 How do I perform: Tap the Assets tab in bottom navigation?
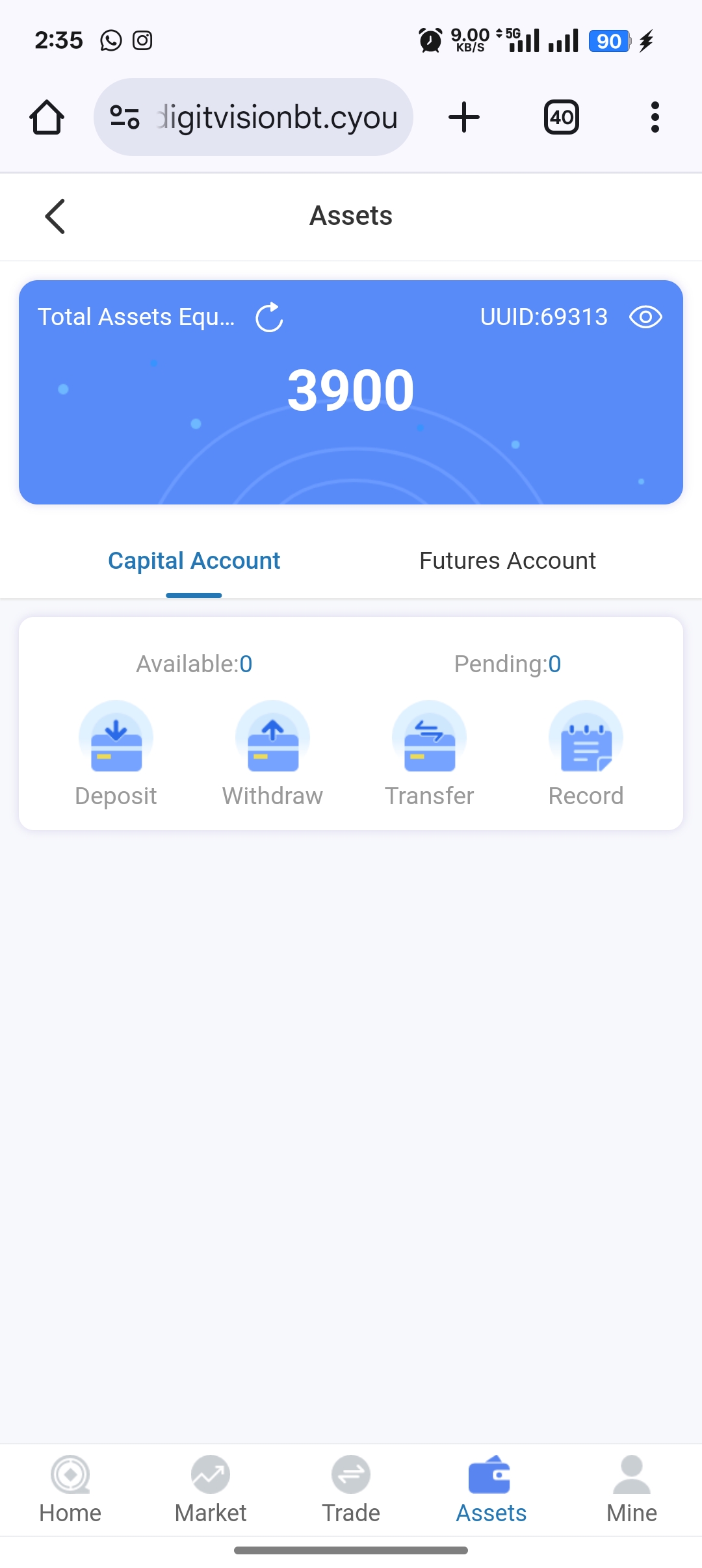click(x=491, y=1489)
